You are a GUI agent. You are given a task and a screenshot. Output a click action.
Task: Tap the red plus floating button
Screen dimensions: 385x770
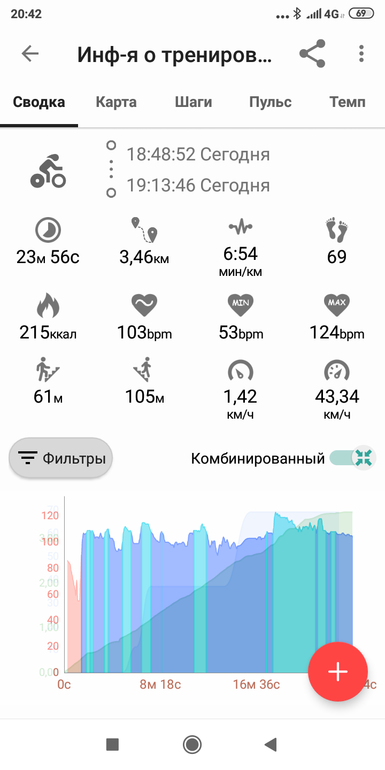click(x=338, y=671)
